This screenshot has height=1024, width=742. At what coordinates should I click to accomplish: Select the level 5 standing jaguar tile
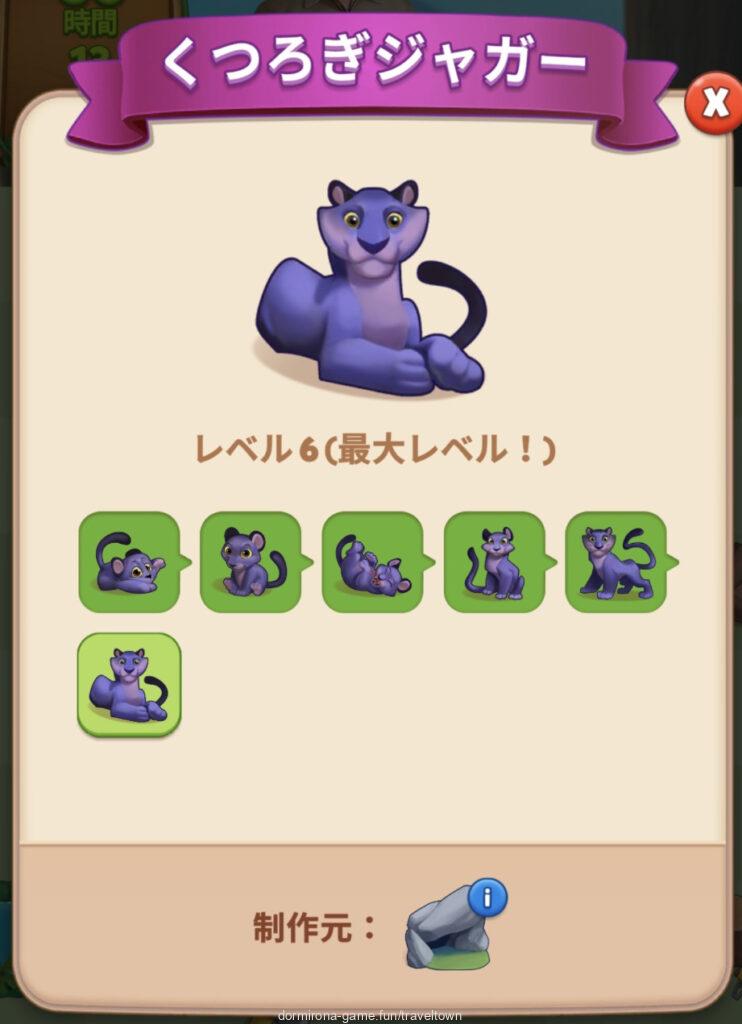click(616, 562)
